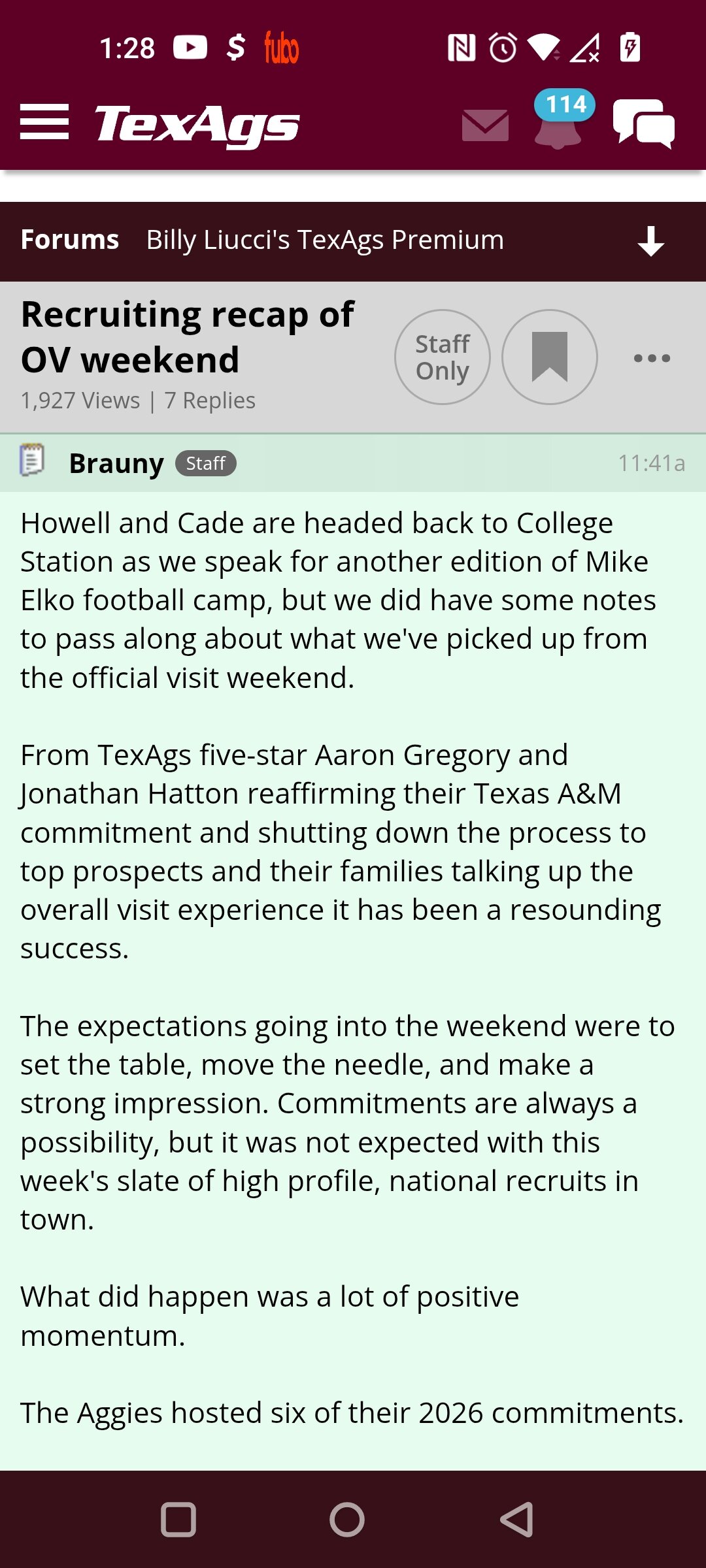The width and height of the screenshot is (706, 1568).
Task: Open the notifications bell showing 114
Action: pyautogui.click(x=561, y=120)
